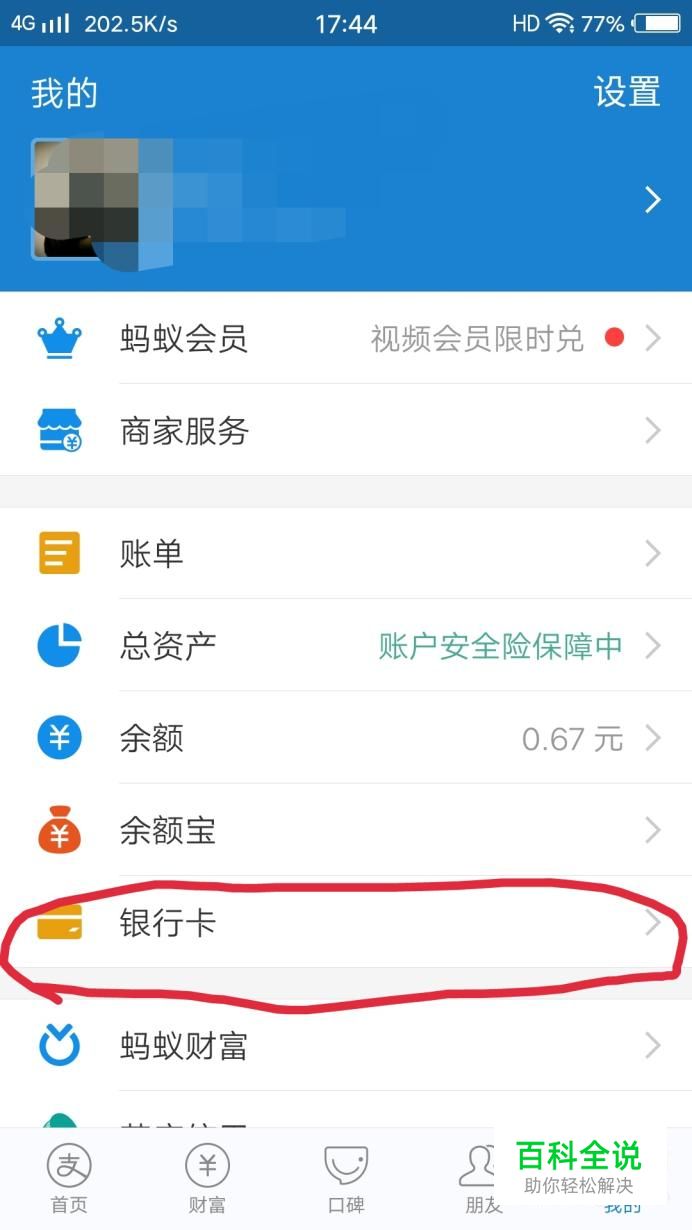Go to 商家服务

click(x=345, y=431)
